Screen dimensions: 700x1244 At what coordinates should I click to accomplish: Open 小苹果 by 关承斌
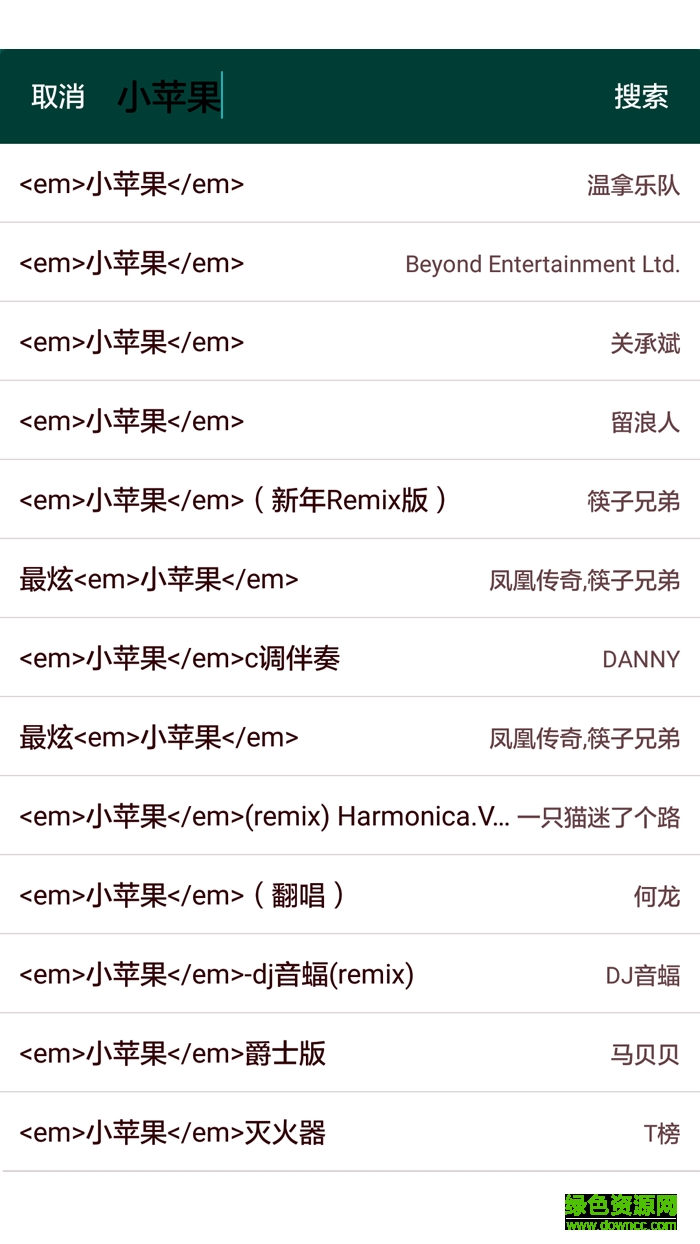click(x=349, y=342)
